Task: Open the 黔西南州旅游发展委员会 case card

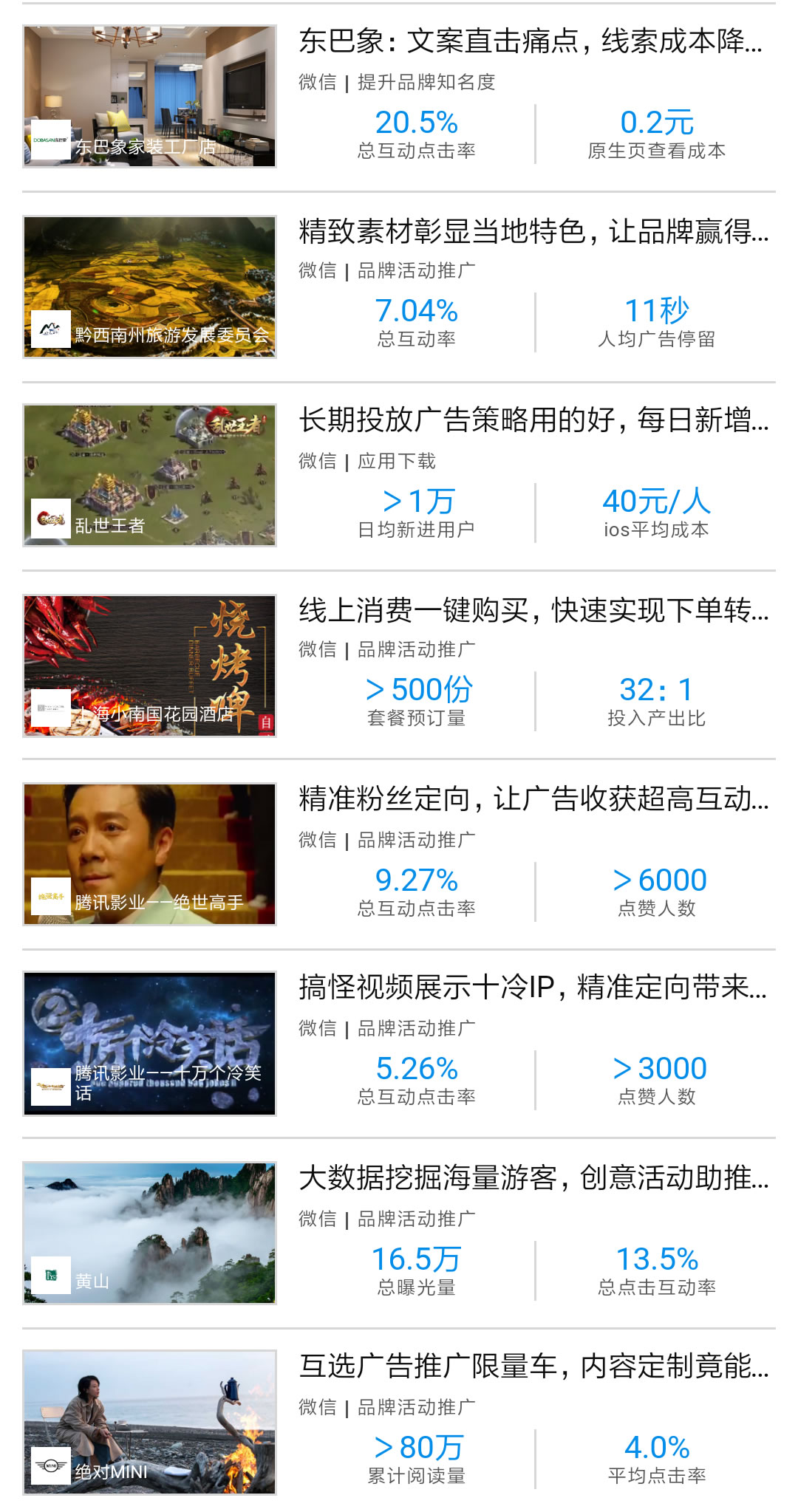Action: 399,287
